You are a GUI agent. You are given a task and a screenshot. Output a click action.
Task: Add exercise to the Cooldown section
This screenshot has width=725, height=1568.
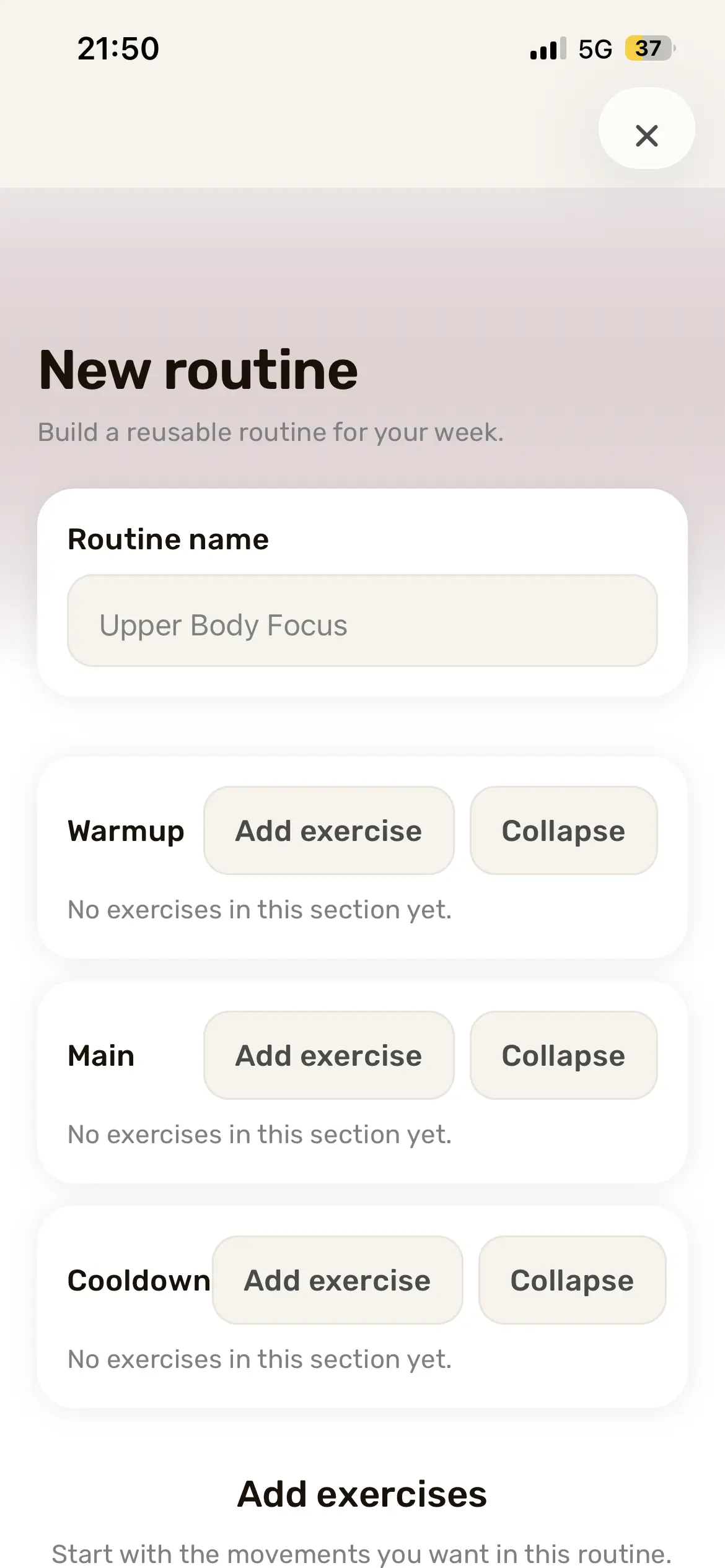[x=337, y=1280]
